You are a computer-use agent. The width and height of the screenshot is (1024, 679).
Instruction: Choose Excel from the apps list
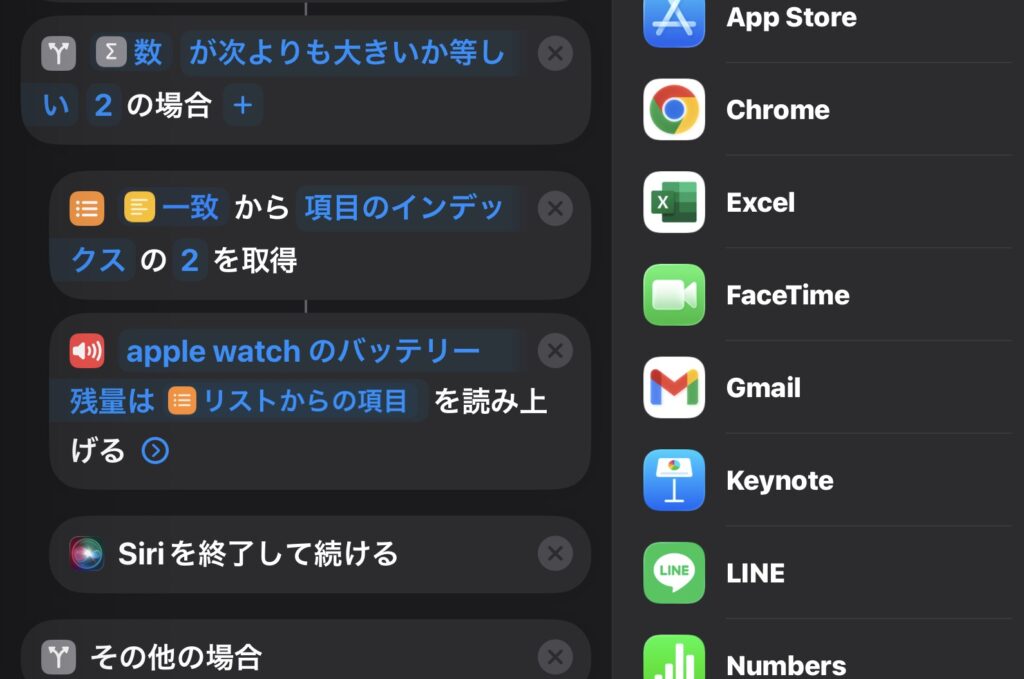click(x=760, y=203)
